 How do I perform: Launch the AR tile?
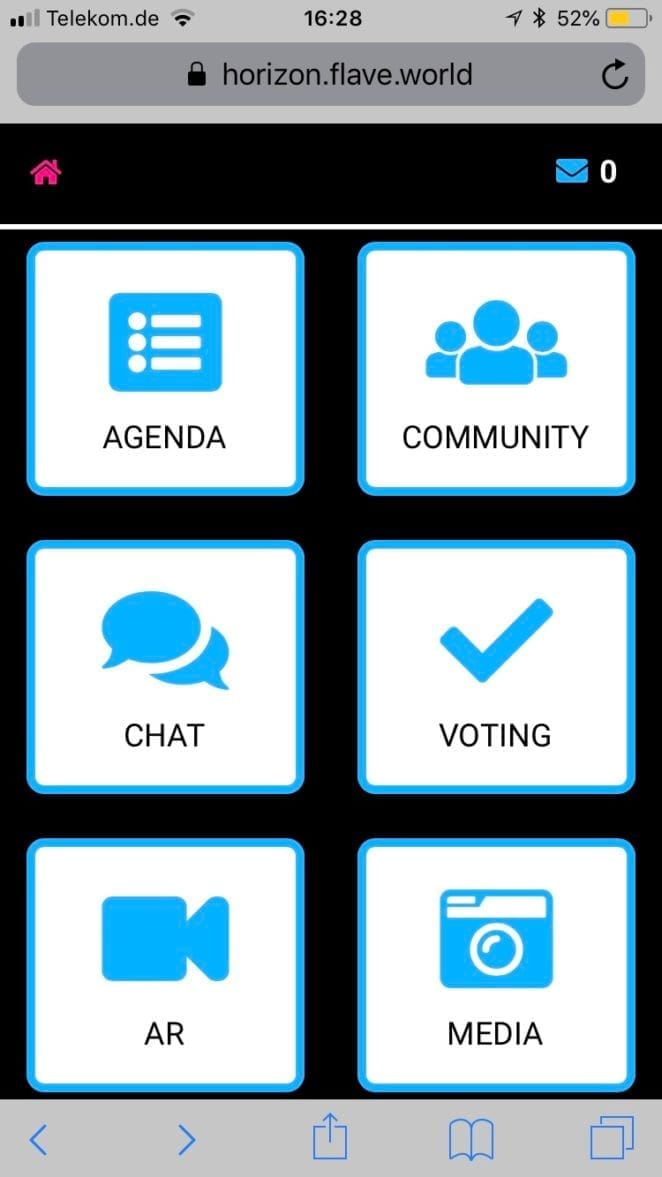(165, 964)
